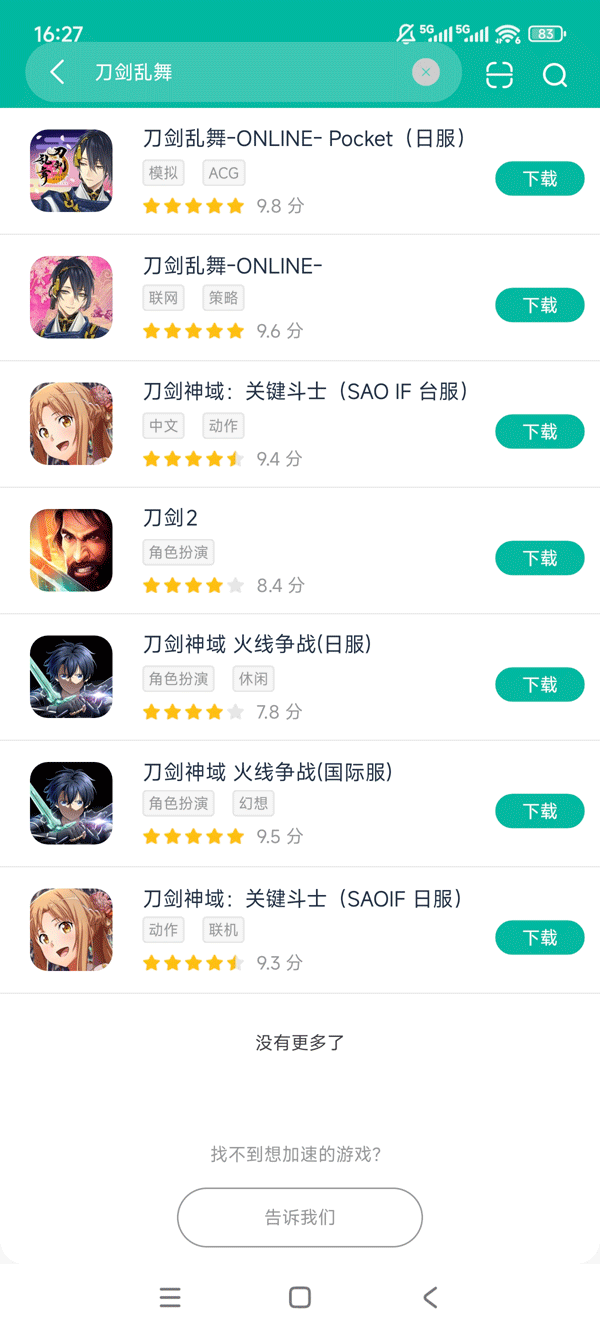View the 刀剑2 game page

coord(171,518)
